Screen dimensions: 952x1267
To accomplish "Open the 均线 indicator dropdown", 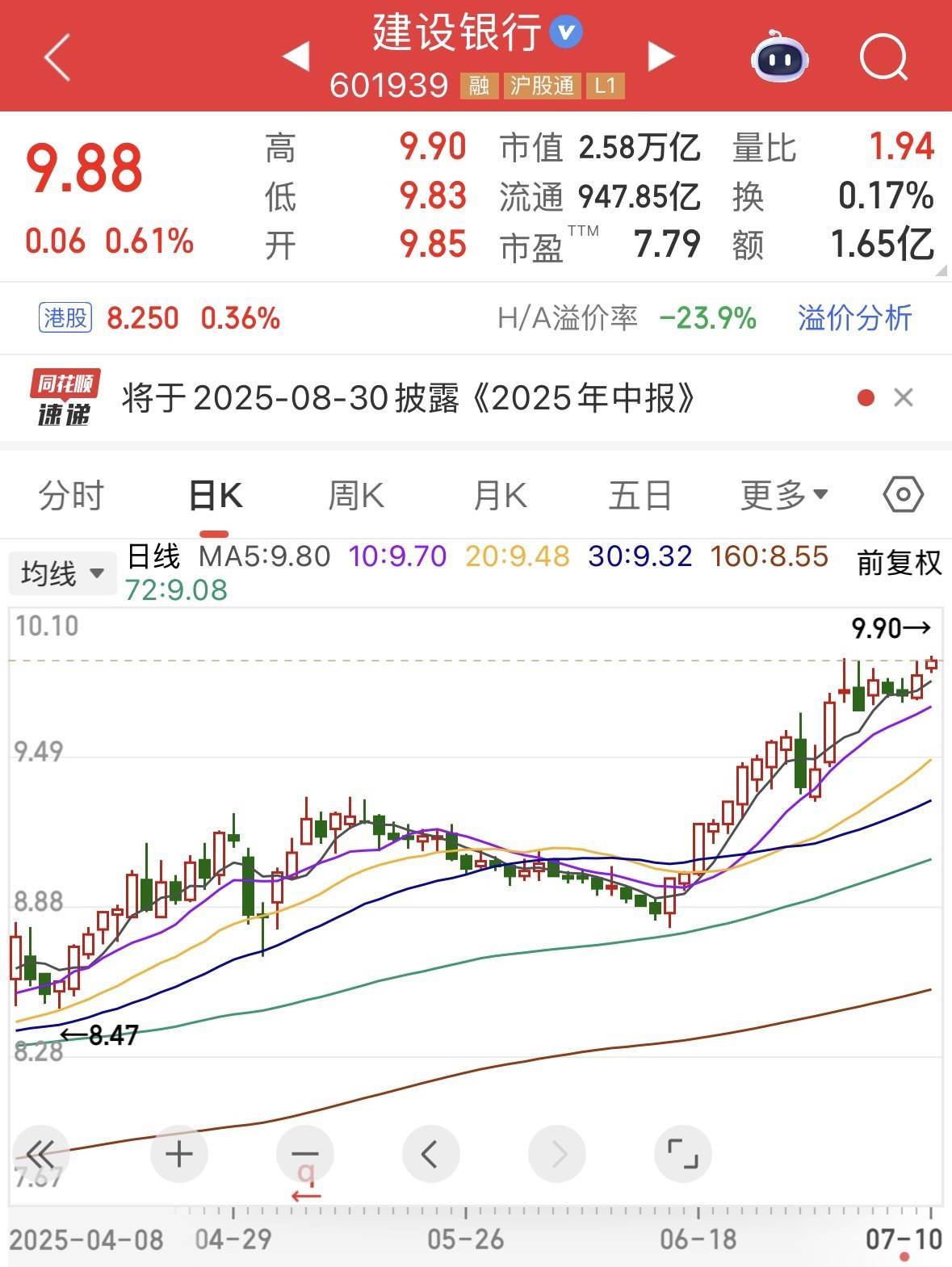I will point(62,574).
